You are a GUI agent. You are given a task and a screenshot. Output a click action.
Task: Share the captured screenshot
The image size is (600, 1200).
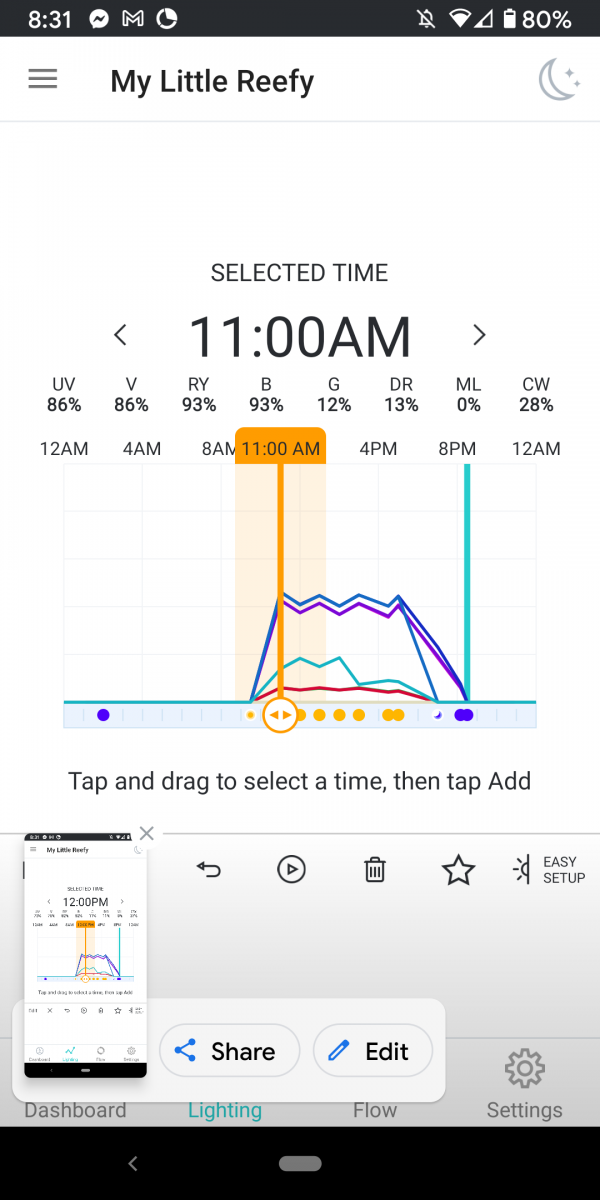pos(229,1051)
